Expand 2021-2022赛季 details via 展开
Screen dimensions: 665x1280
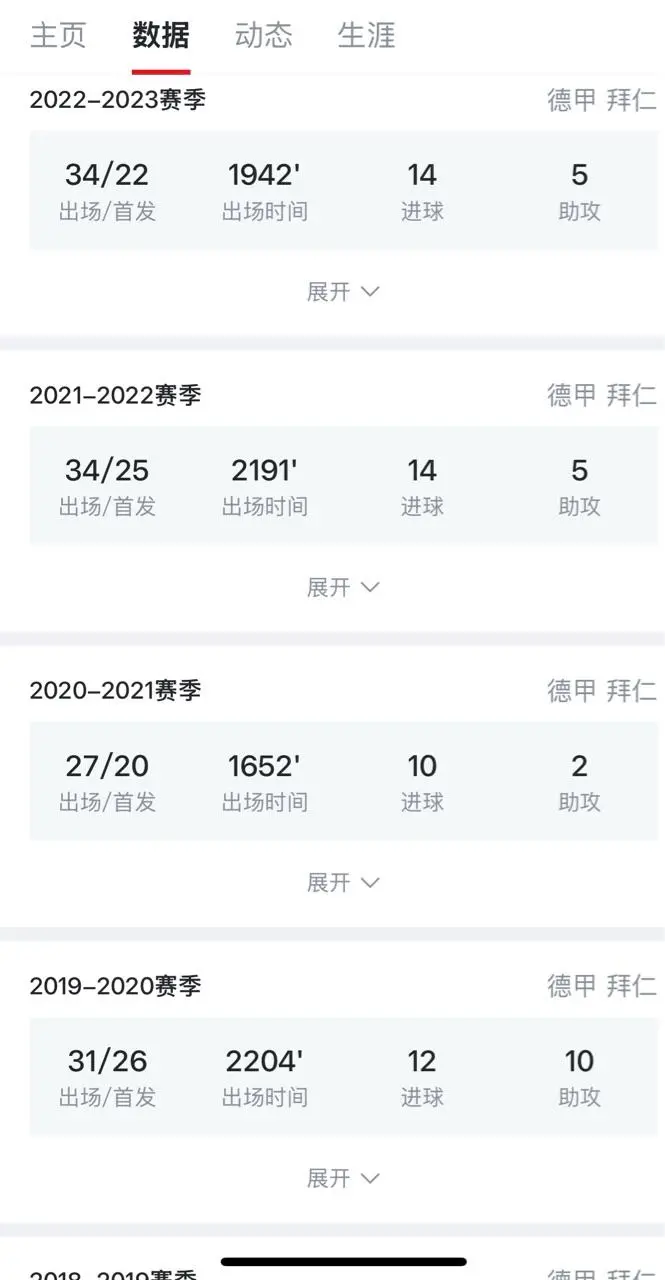(343, 587)
